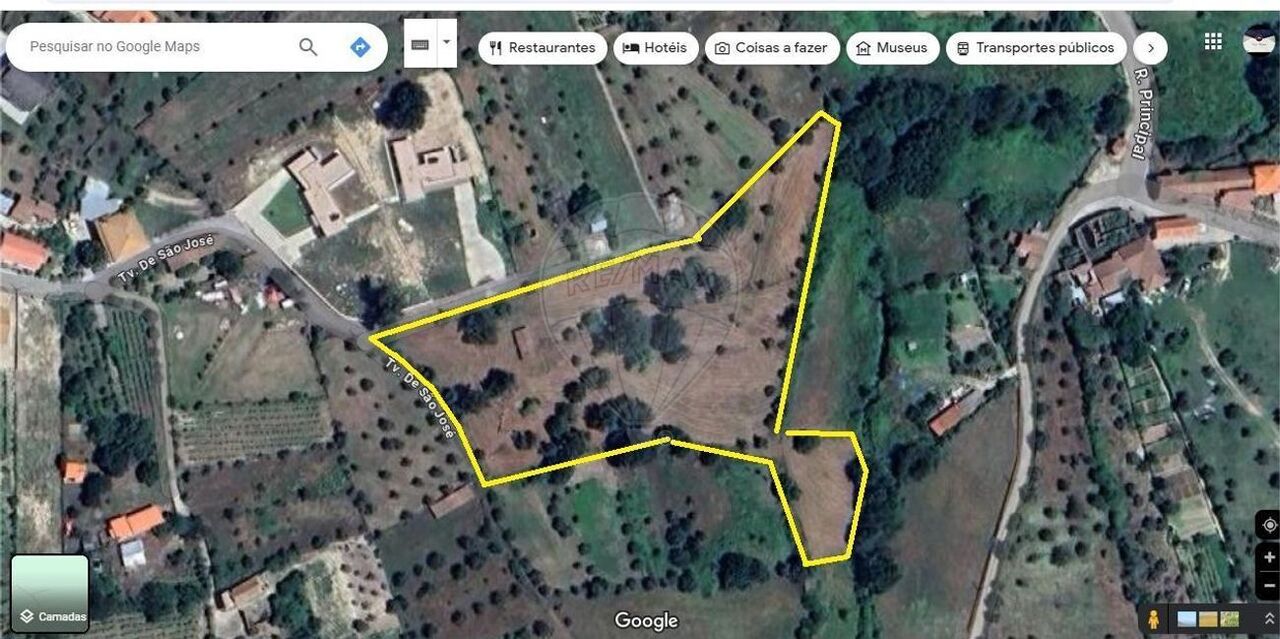Tap the magnifying glass search icon
This screenshot has height=639, width=1280.
[308, 47]
